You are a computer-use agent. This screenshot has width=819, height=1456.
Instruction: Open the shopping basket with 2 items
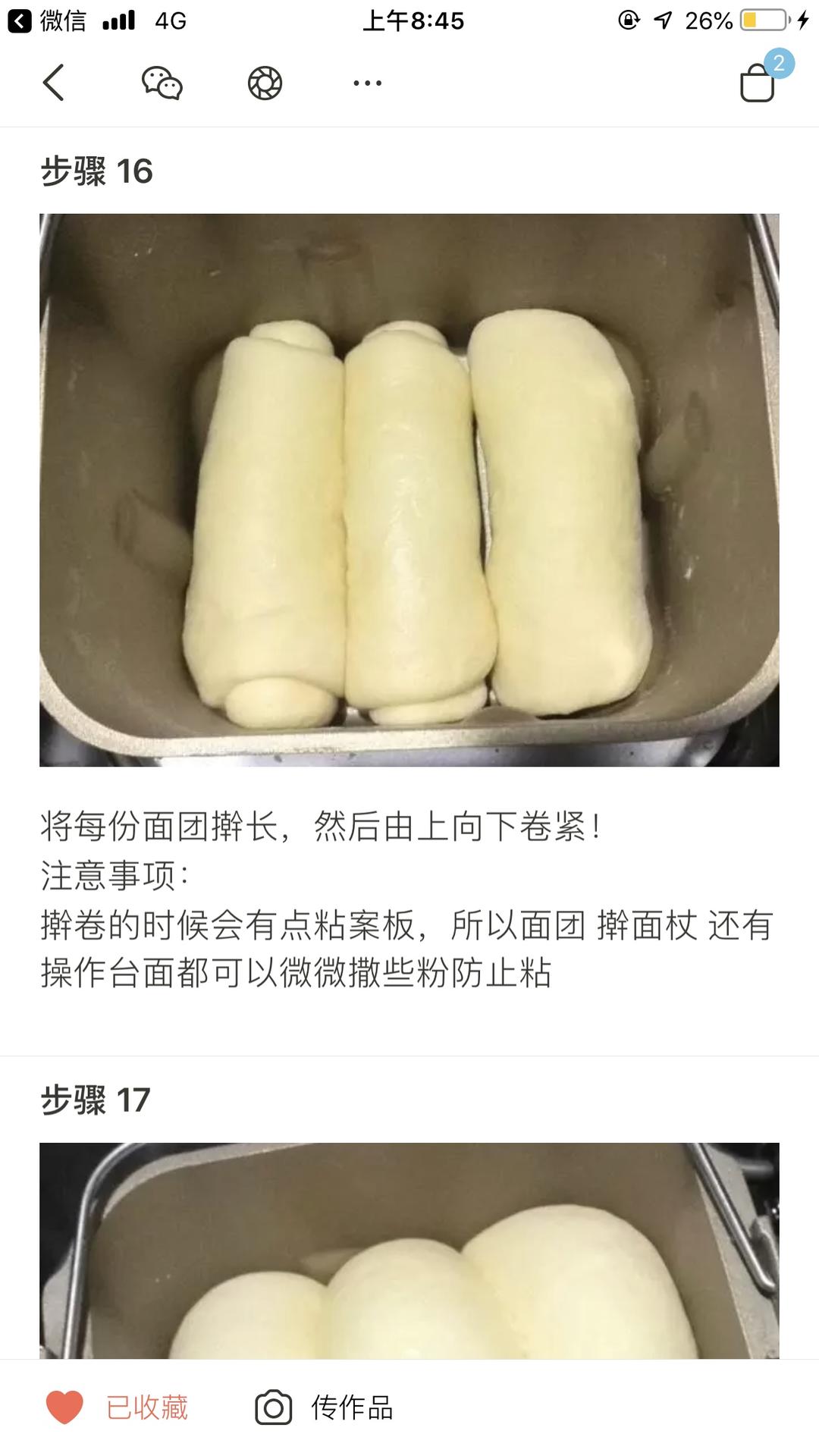point(758,82)
